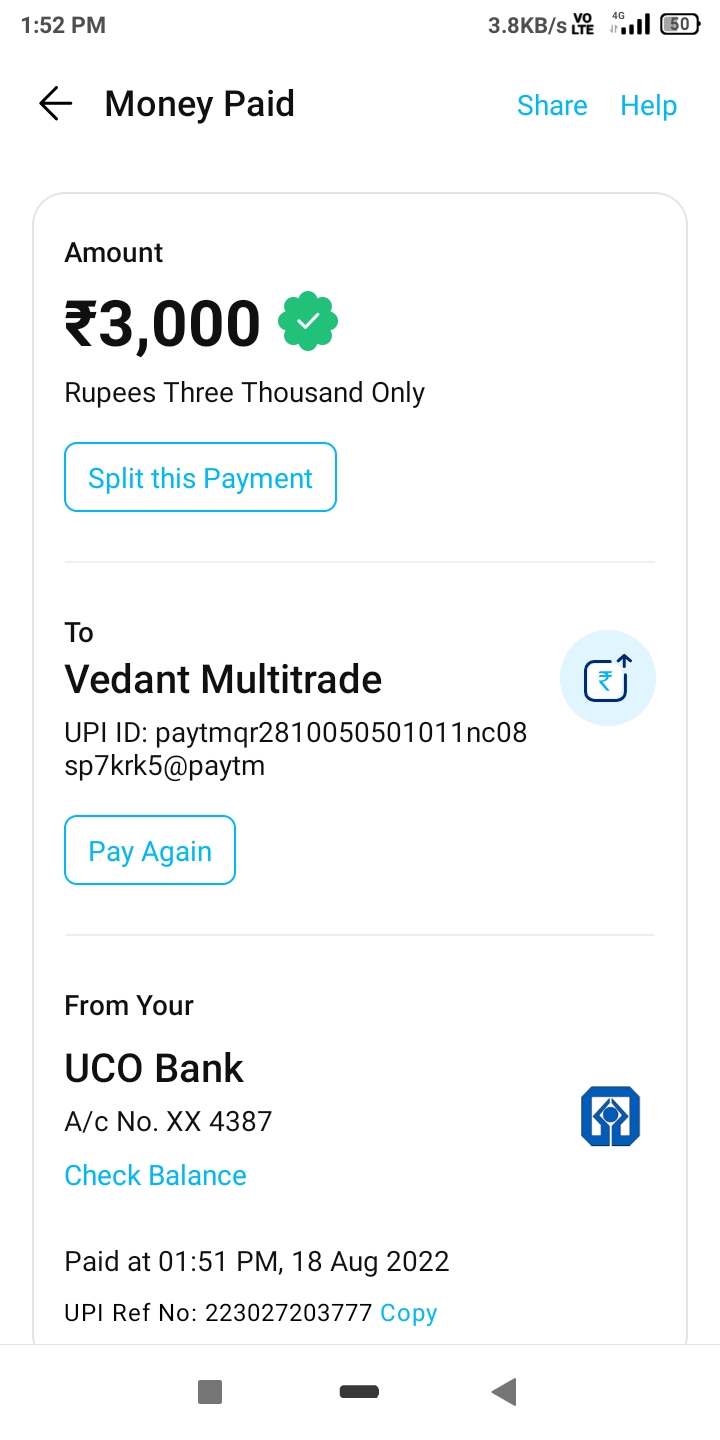Split this Payment with others
The image size is (720, 1440).
200,478
